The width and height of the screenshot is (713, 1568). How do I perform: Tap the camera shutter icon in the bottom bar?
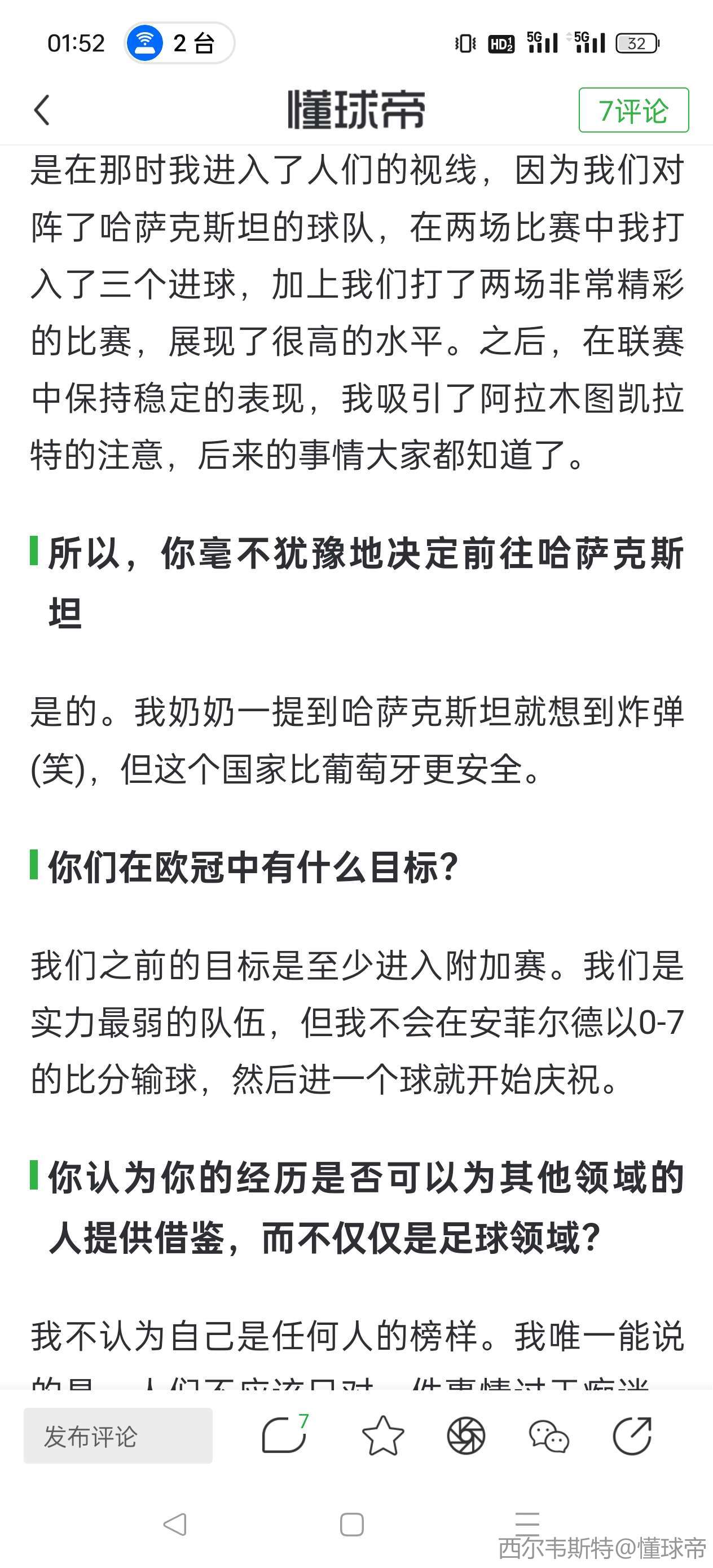[x=466, y=1436]
